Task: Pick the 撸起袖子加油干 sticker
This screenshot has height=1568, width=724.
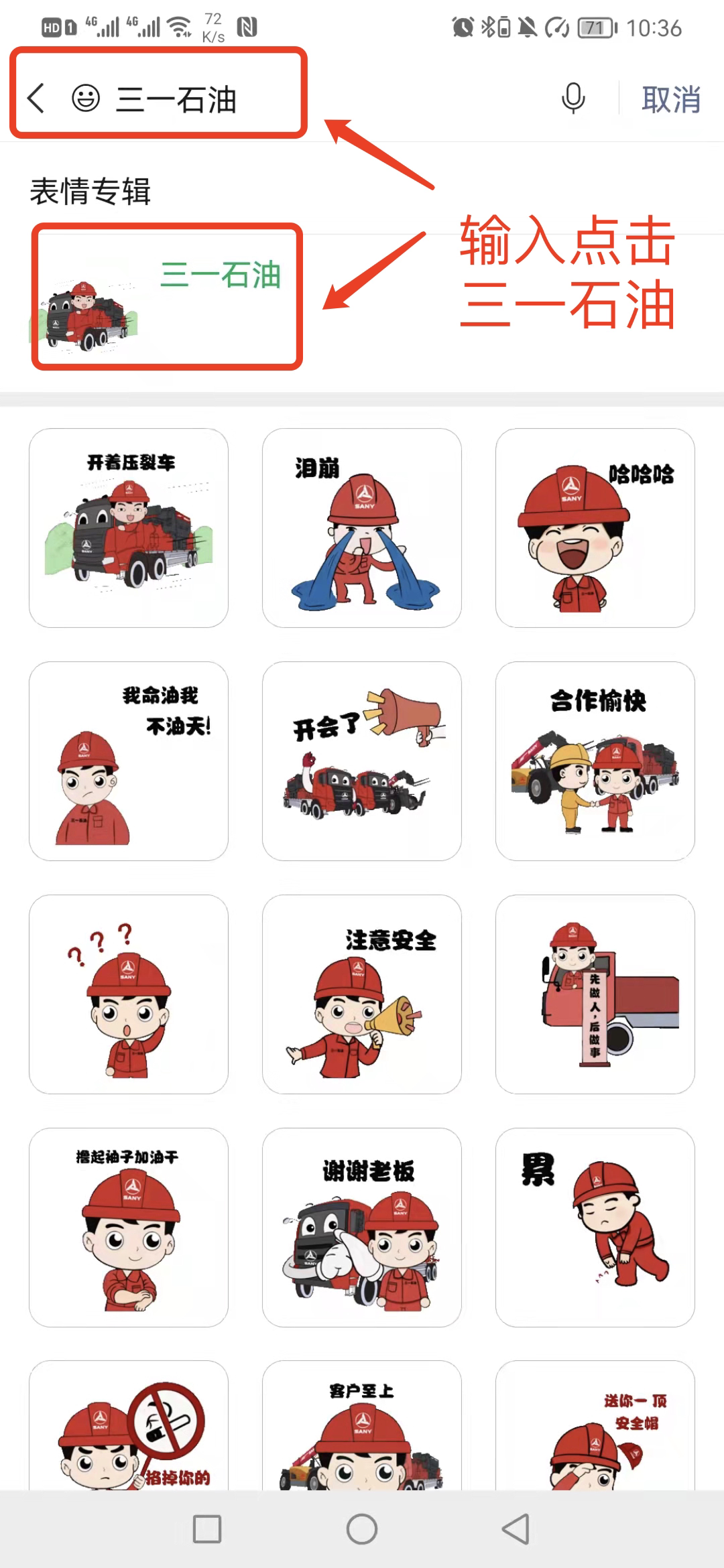Action: (129, 1228)
